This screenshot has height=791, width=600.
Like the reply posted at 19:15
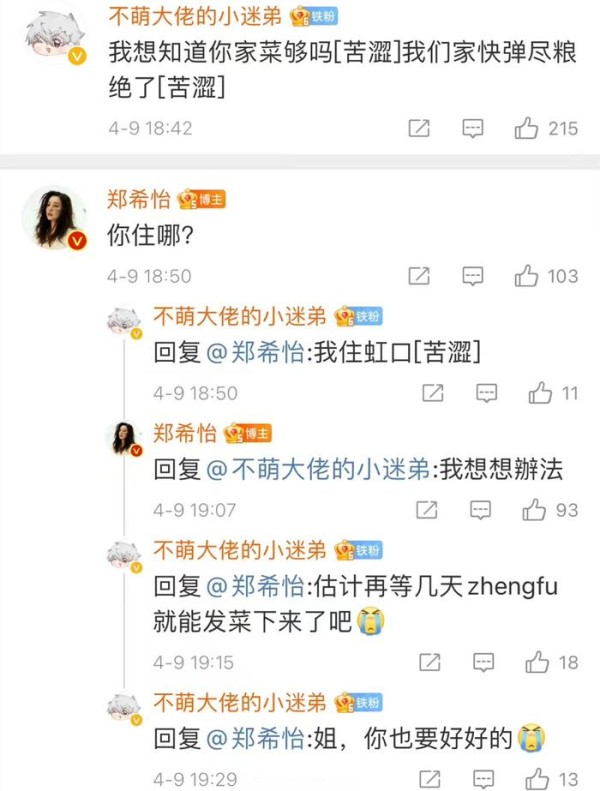[x=539, y=662]
